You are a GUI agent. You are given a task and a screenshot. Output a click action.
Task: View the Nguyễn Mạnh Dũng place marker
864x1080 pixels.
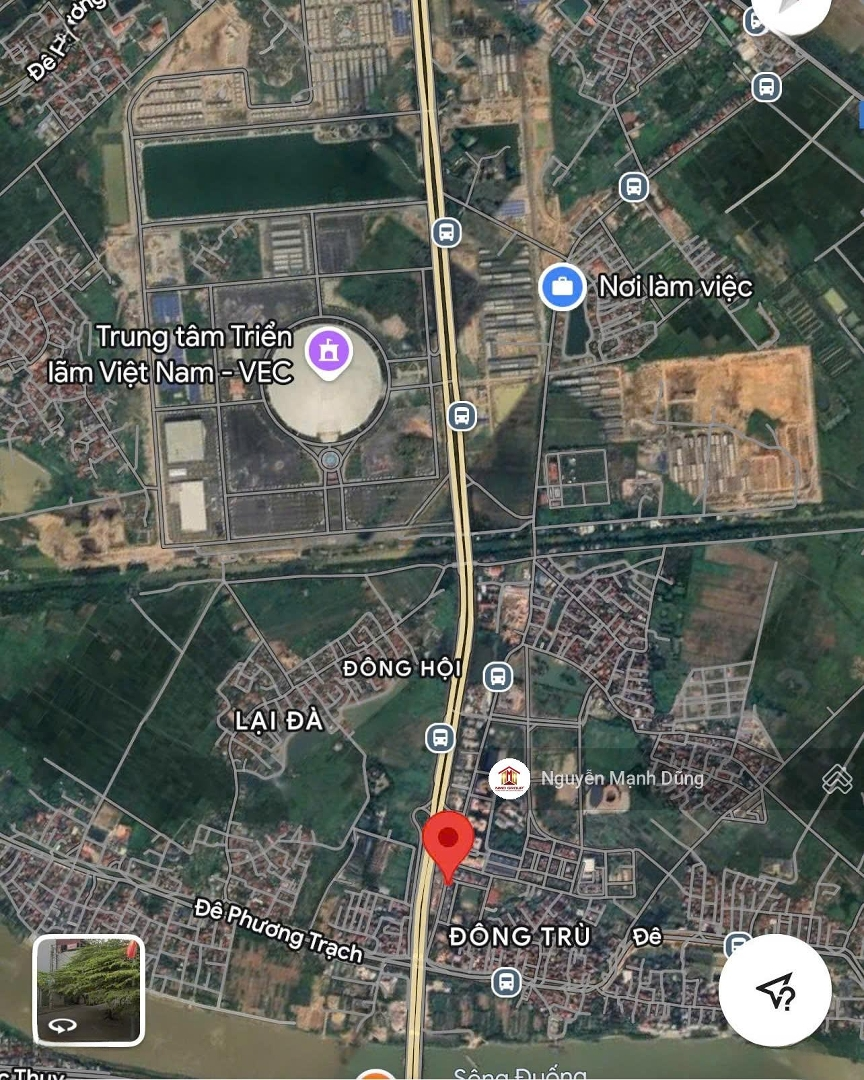click(x=509, y=779)
